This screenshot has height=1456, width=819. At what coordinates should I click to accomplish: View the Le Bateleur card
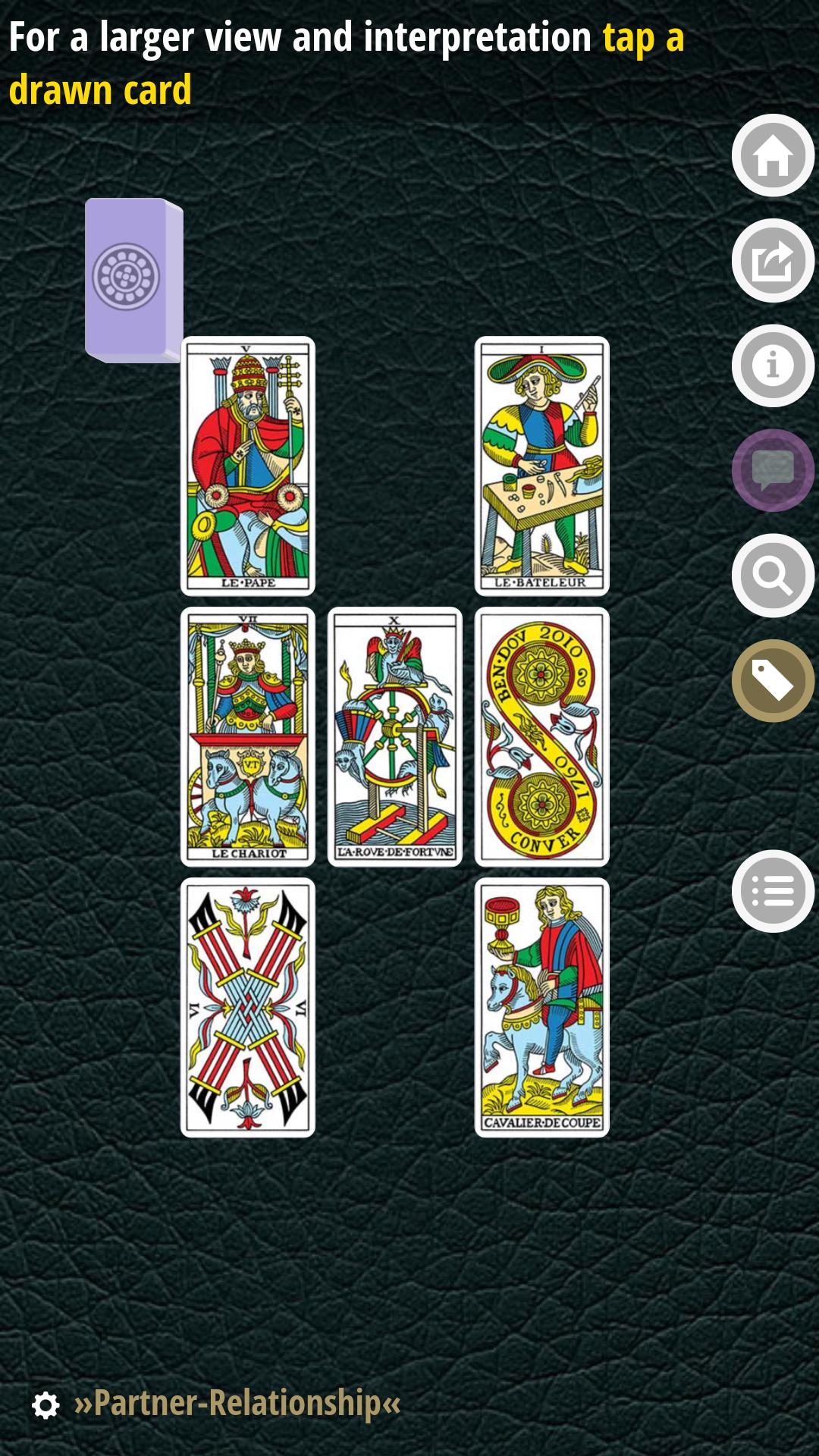pos(541,466)
